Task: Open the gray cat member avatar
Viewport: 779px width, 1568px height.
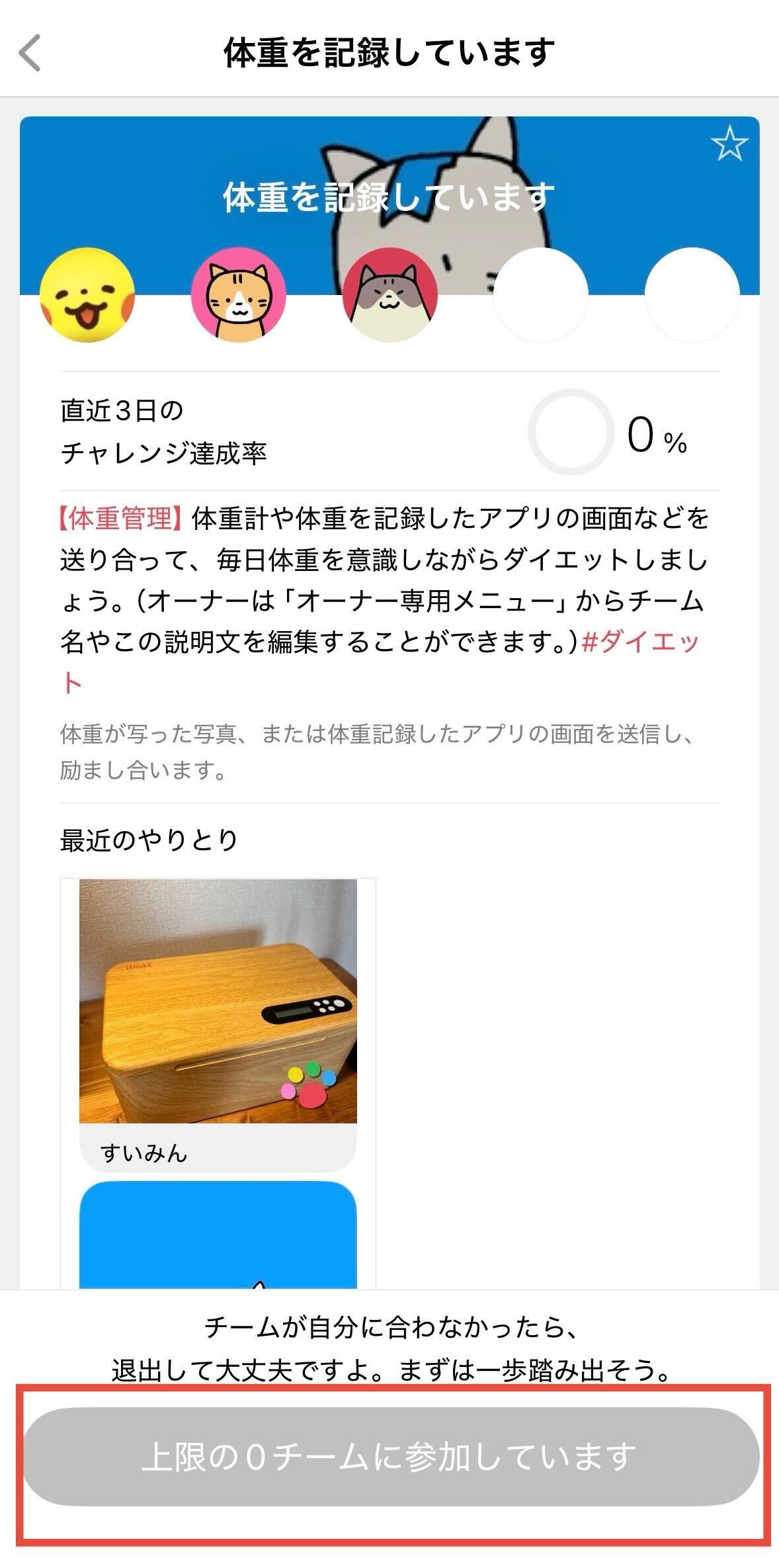Action: 389,295
